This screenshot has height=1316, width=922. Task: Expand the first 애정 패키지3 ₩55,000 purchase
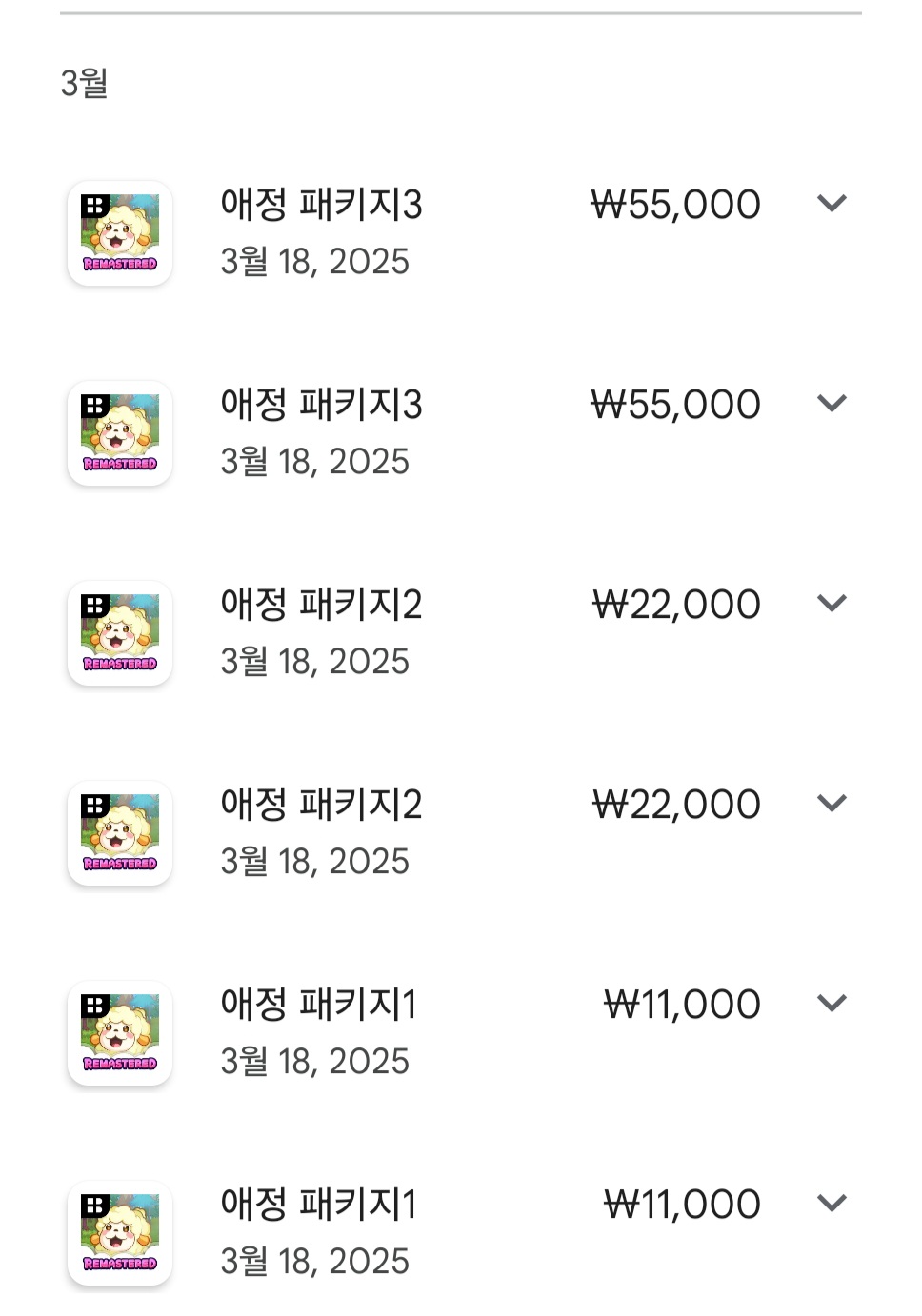(x=832, y=204)
